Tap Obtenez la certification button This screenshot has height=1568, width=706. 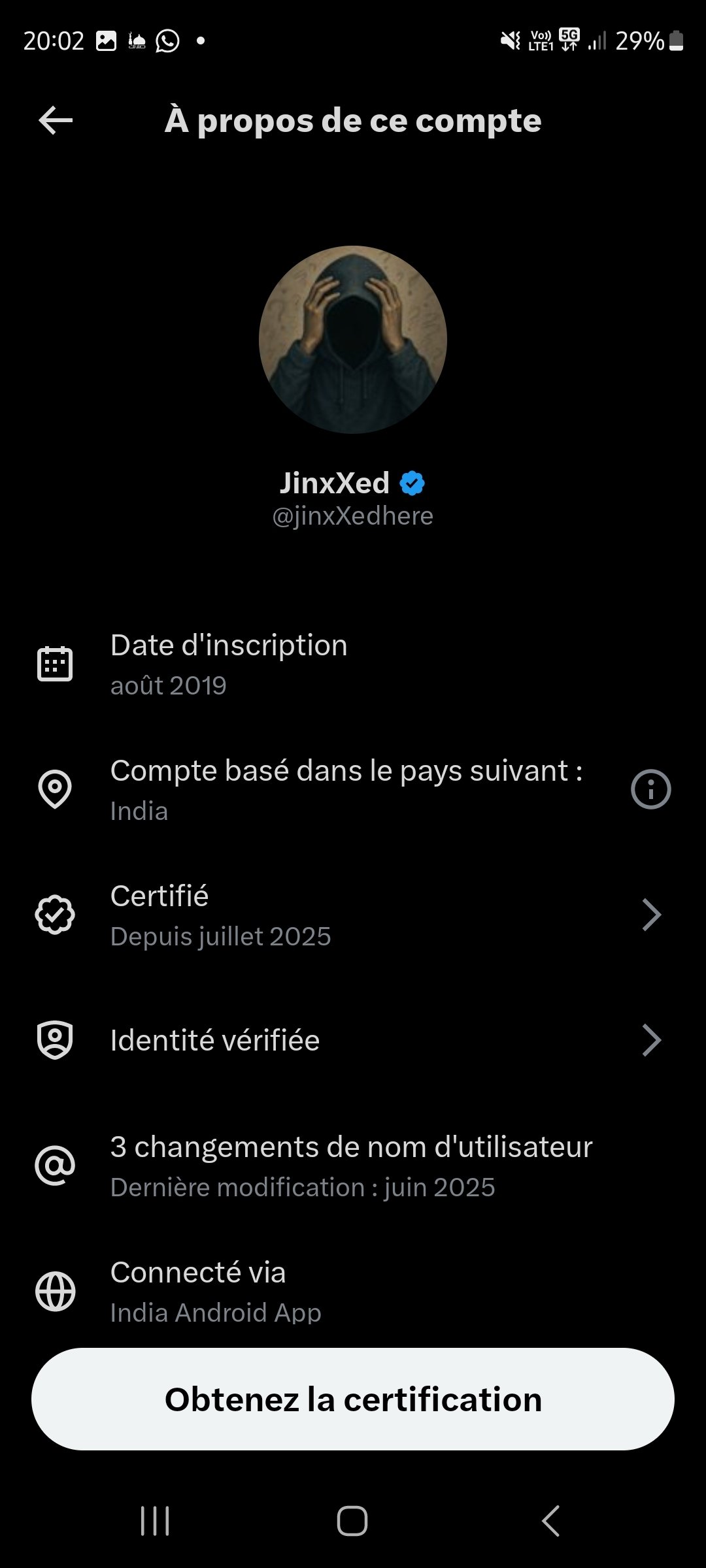click(353, 1399)
